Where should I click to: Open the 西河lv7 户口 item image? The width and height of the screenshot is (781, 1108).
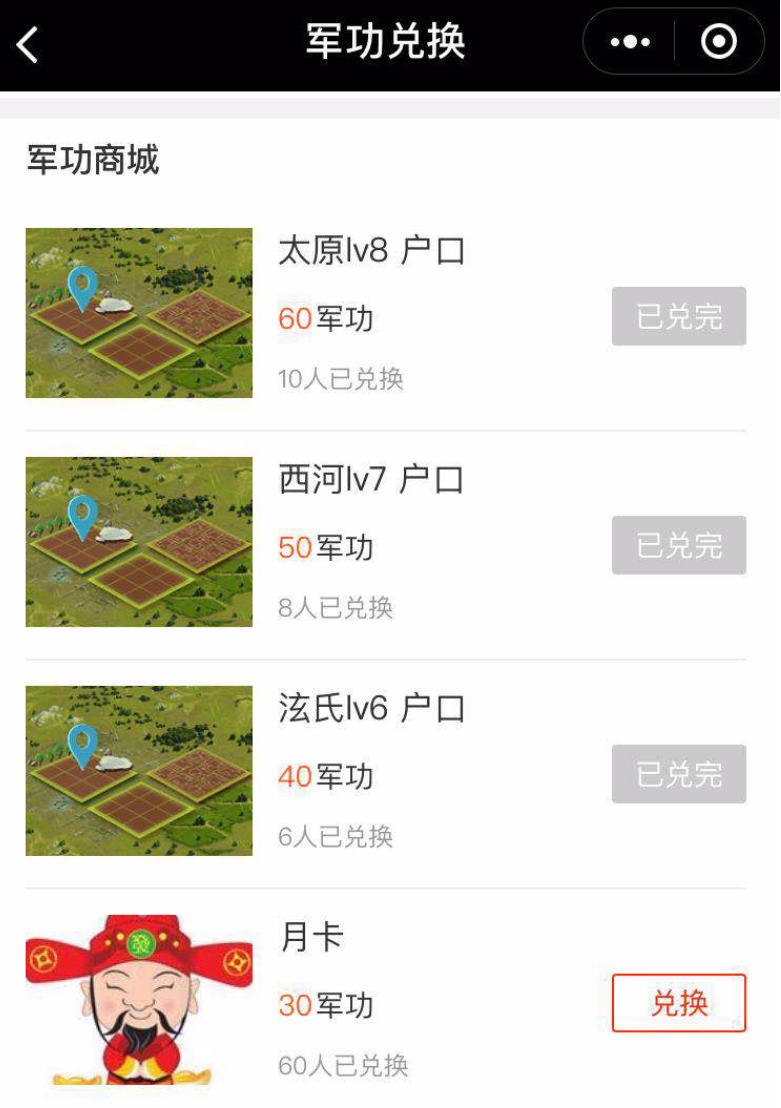click(139, 542)
